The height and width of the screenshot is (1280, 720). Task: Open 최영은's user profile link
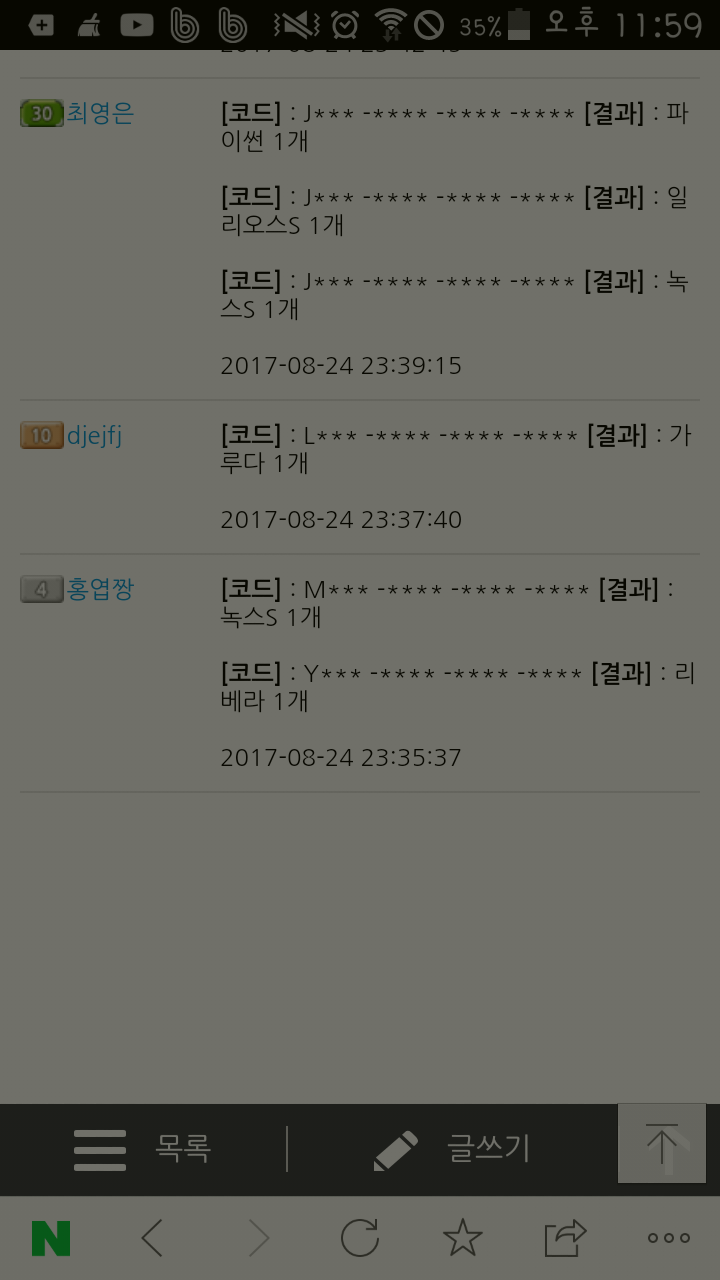[99, 114]
